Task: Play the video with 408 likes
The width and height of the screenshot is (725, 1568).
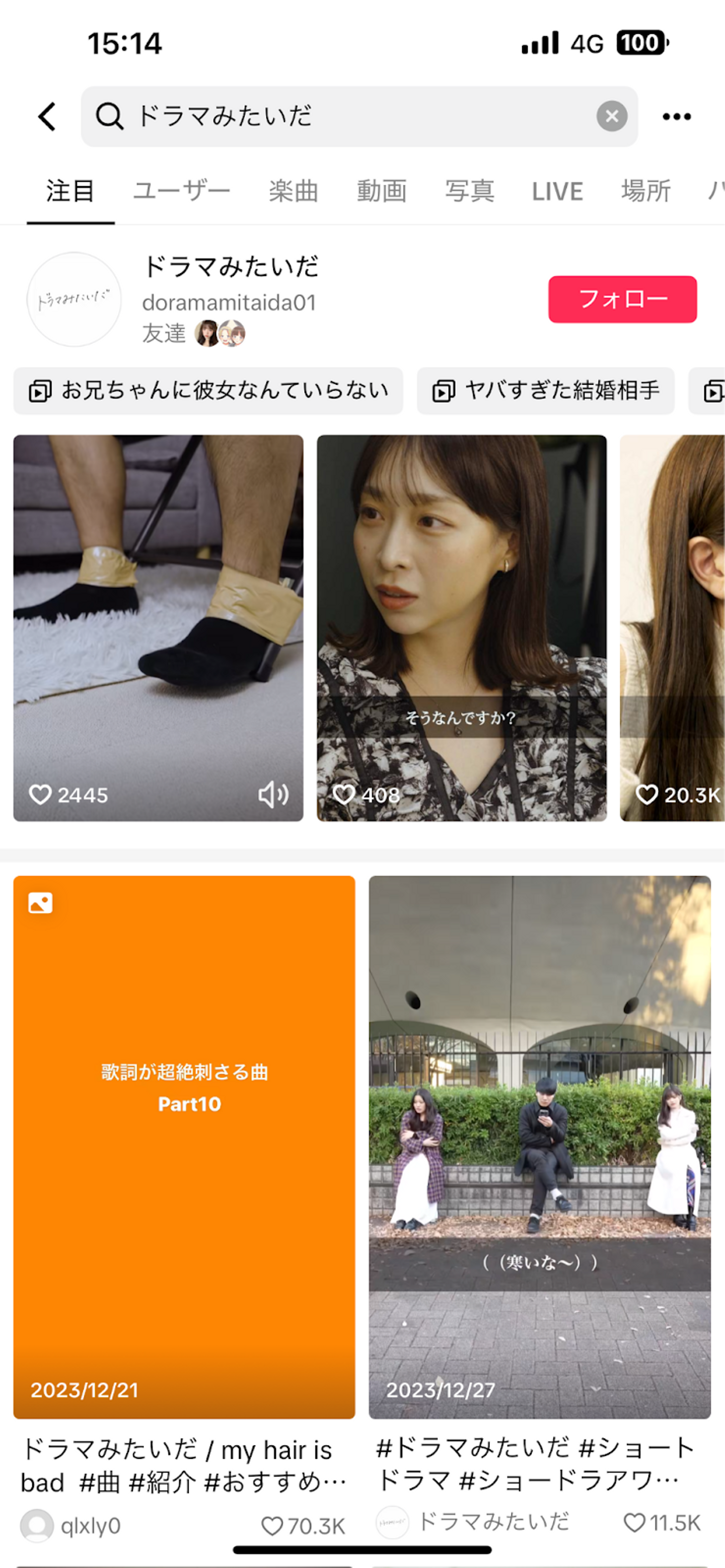Action: tap(461, 627)
